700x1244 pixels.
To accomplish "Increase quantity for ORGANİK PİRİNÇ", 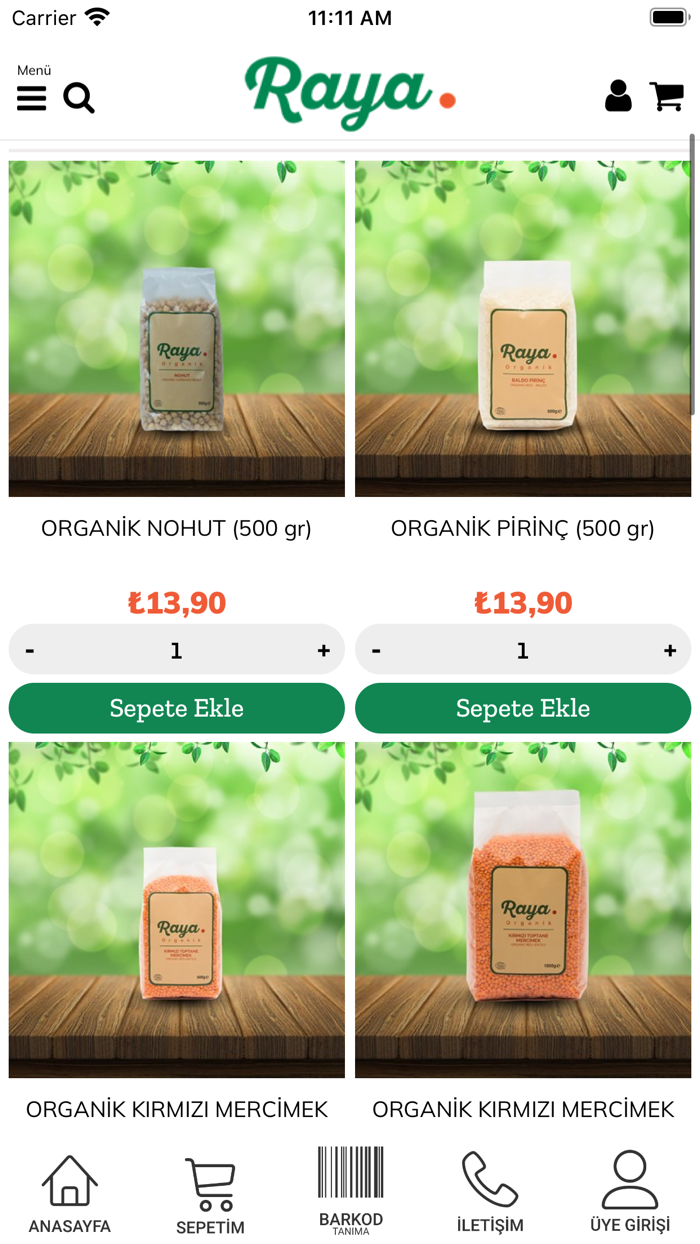I will tap(669, 651).
